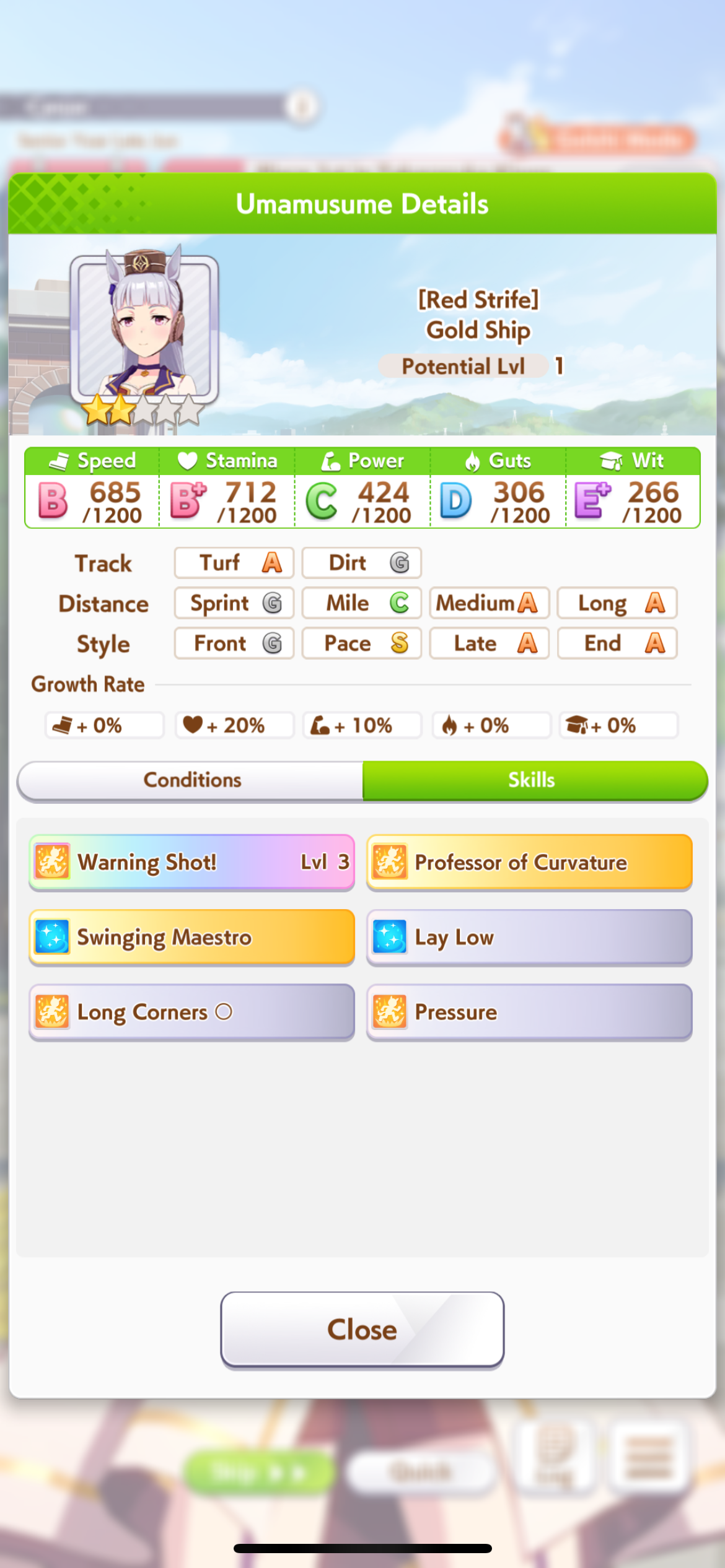Viewport: 725px width, 1568px height.
Task: Show details for Long Corners skill
Action: [191, 1012]
